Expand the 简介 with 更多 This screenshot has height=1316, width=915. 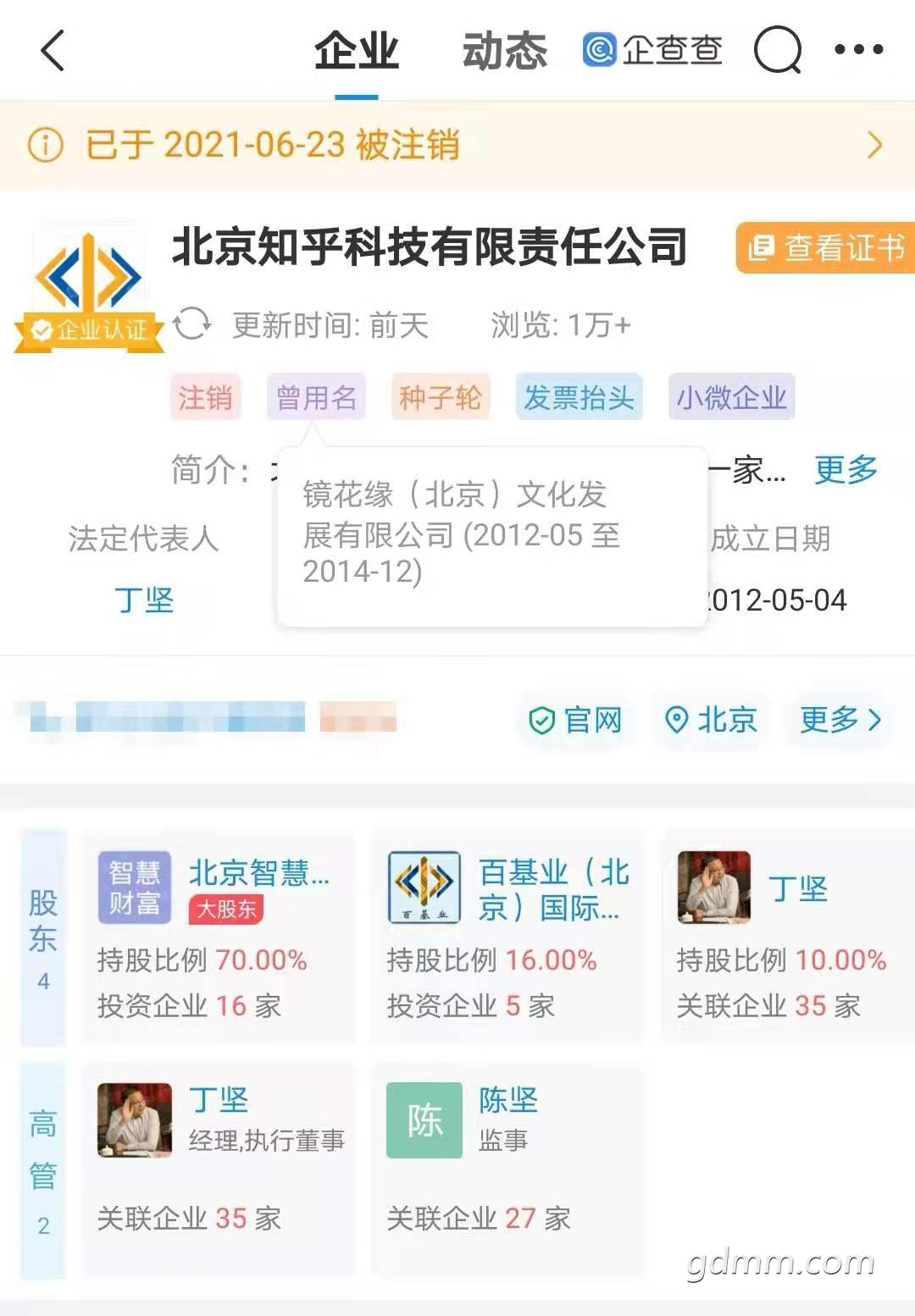845,469
